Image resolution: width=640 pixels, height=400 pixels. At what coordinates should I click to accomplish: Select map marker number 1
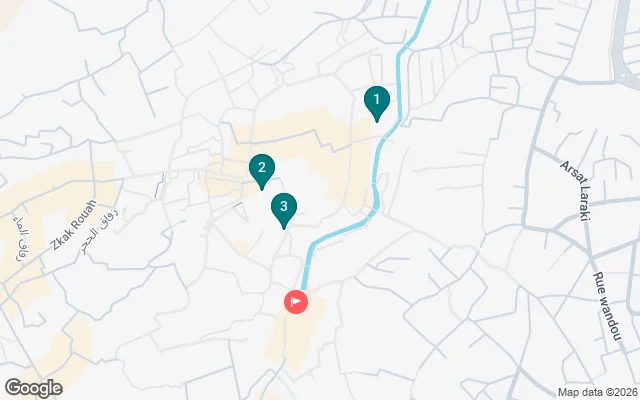click(x=376, y=101)
